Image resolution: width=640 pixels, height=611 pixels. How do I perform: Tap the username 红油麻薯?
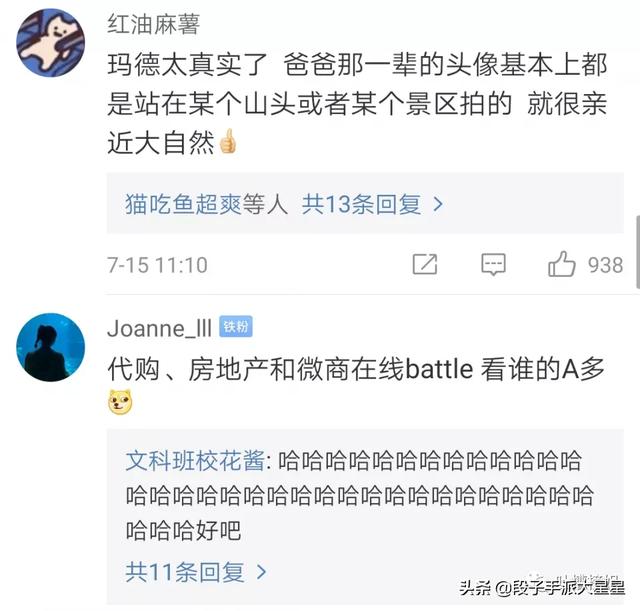pyautogui.click(x=152, y=22)
